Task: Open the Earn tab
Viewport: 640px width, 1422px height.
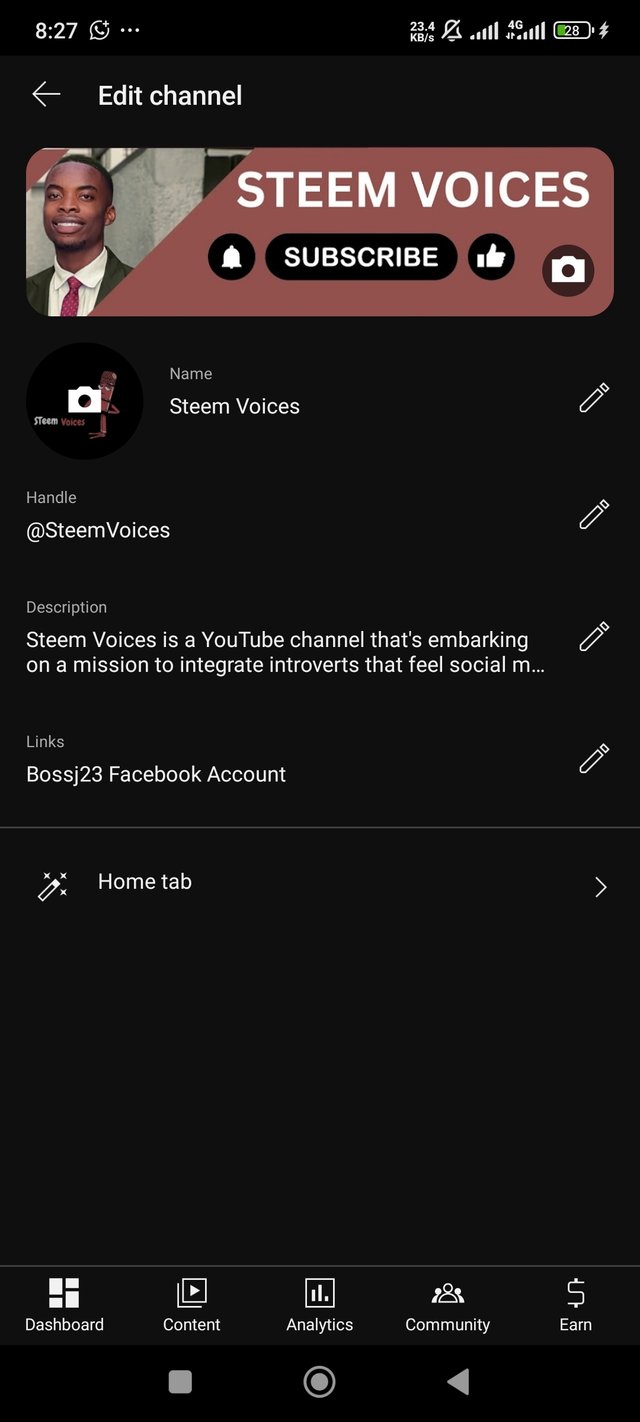Action: coord(575,1305)
